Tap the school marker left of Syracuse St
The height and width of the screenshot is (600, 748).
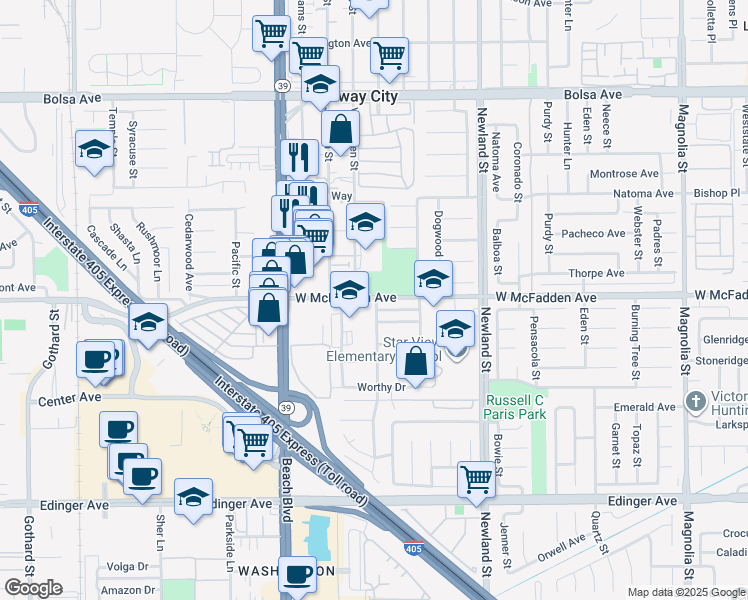pos(94,151)
